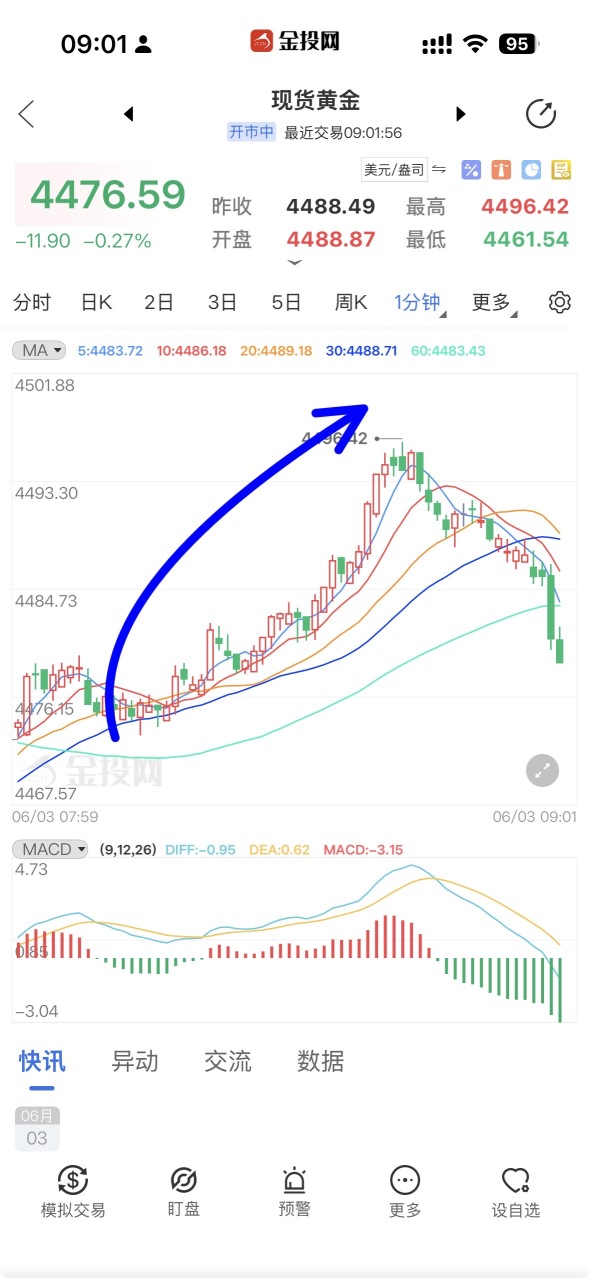Open the 更多 period dropdown

[494, 303]
